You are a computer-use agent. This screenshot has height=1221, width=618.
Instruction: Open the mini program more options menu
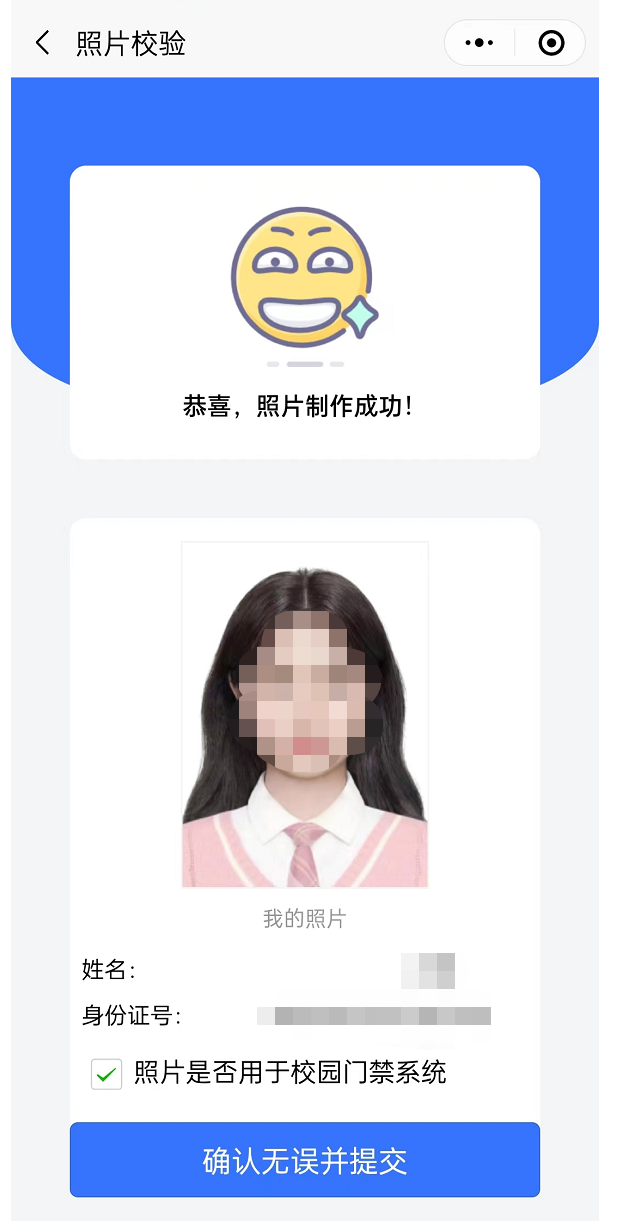[480, 43]
